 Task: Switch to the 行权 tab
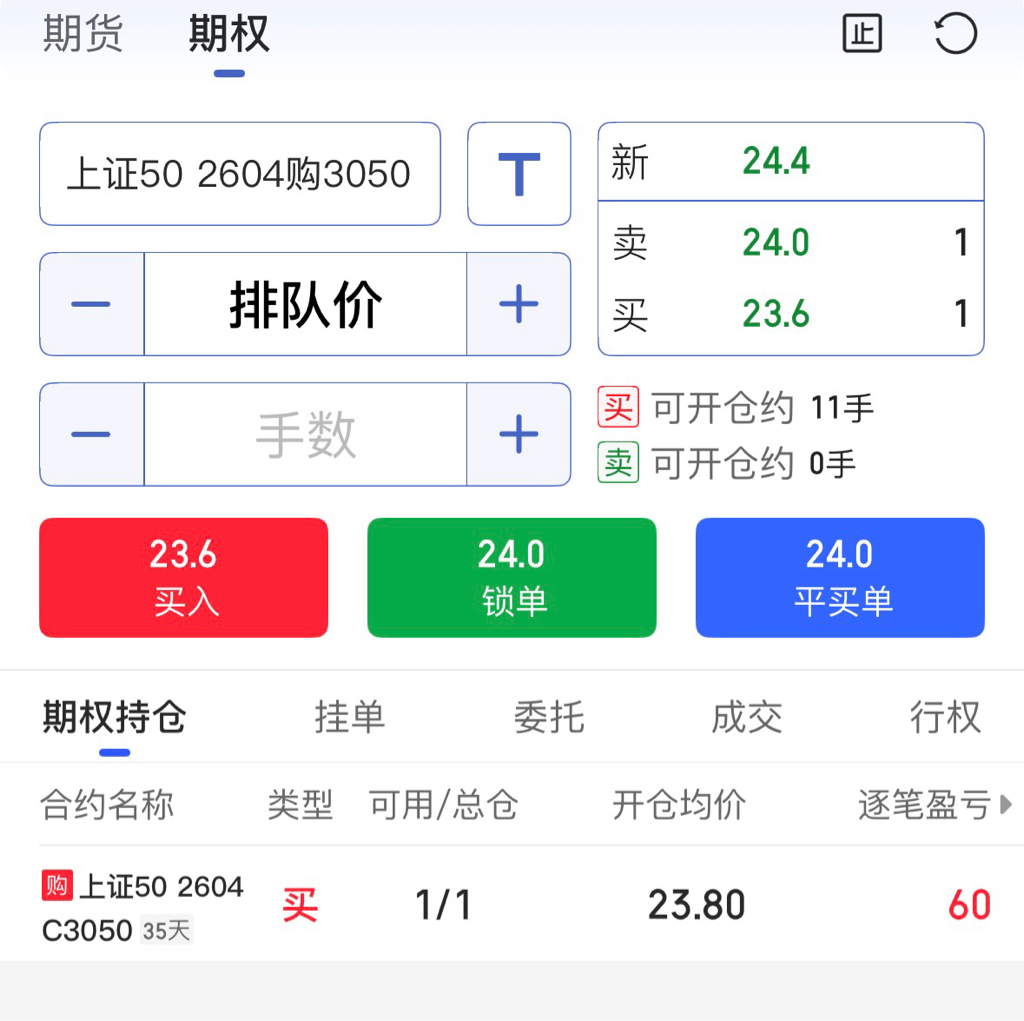[946, 717]
